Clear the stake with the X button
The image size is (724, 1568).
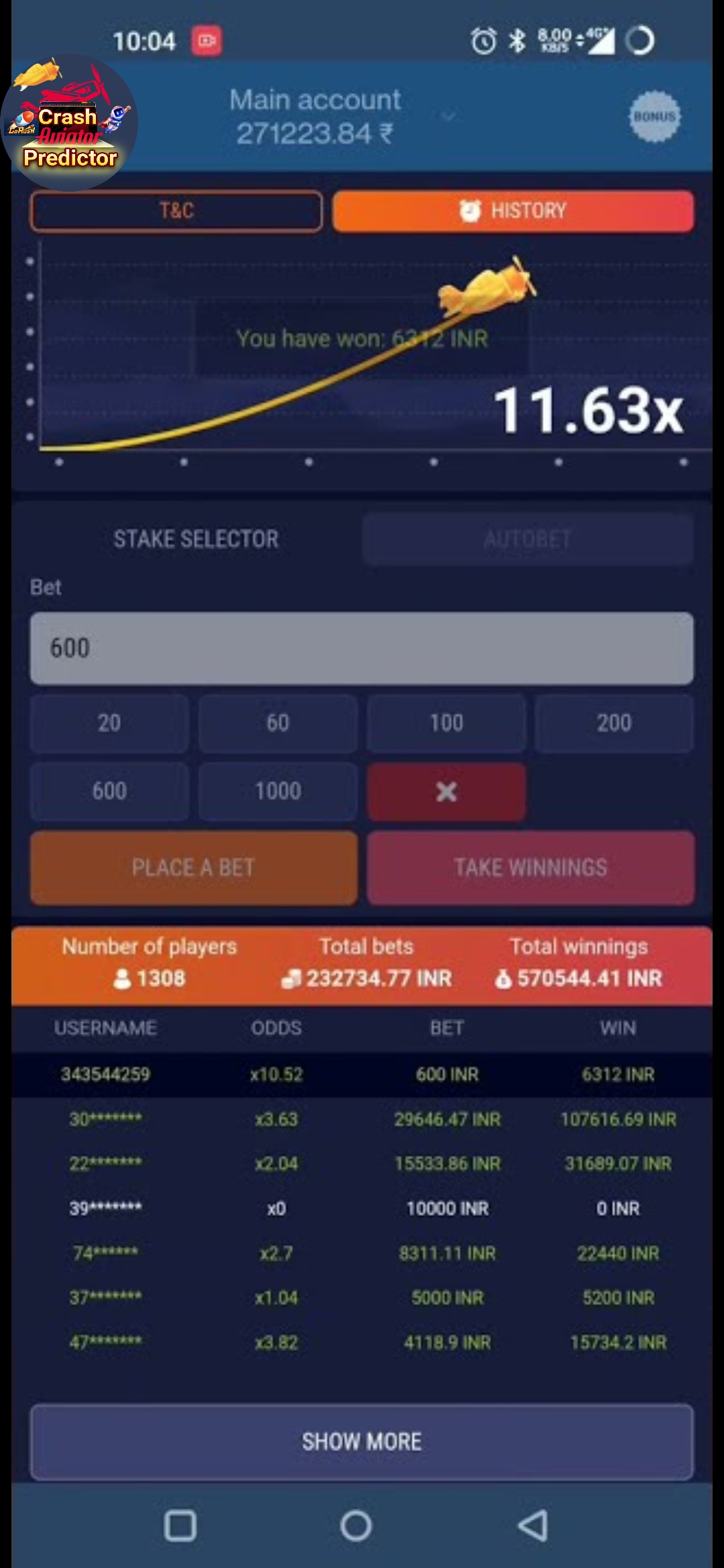click(x=446, y=792)
